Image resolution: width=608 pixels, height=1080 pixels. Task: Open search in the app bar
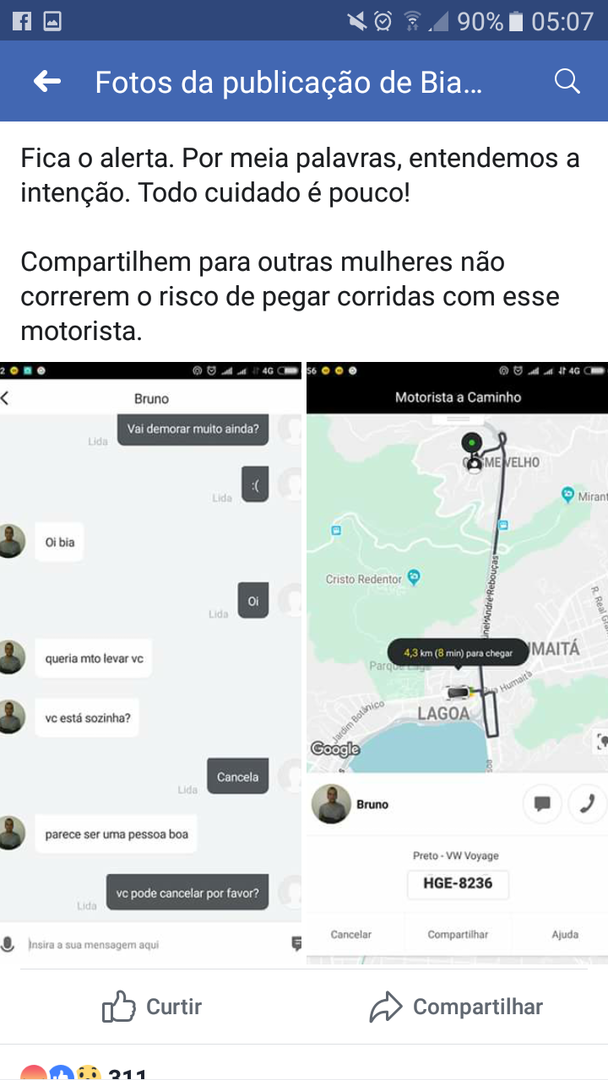coord(567,82)
